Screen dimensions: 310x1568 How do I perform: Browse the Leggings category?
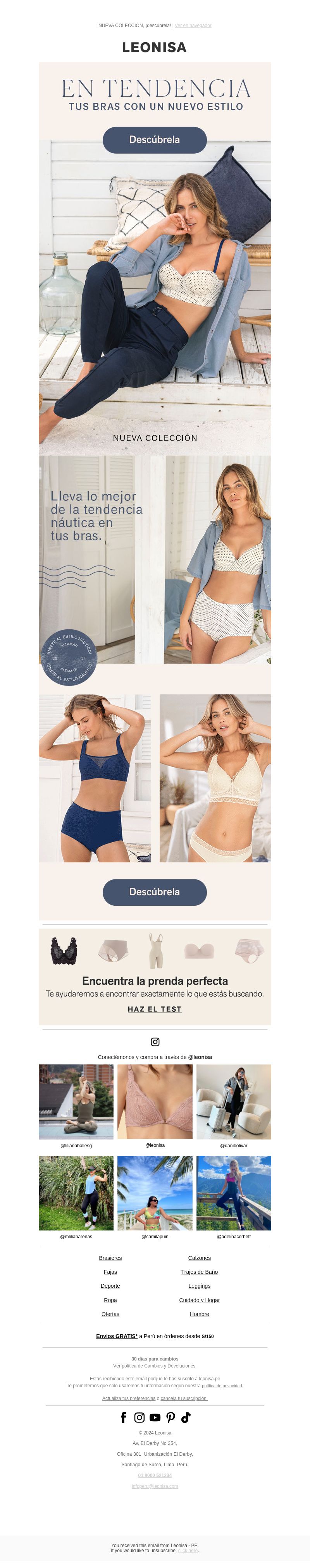coord(199,1286)
